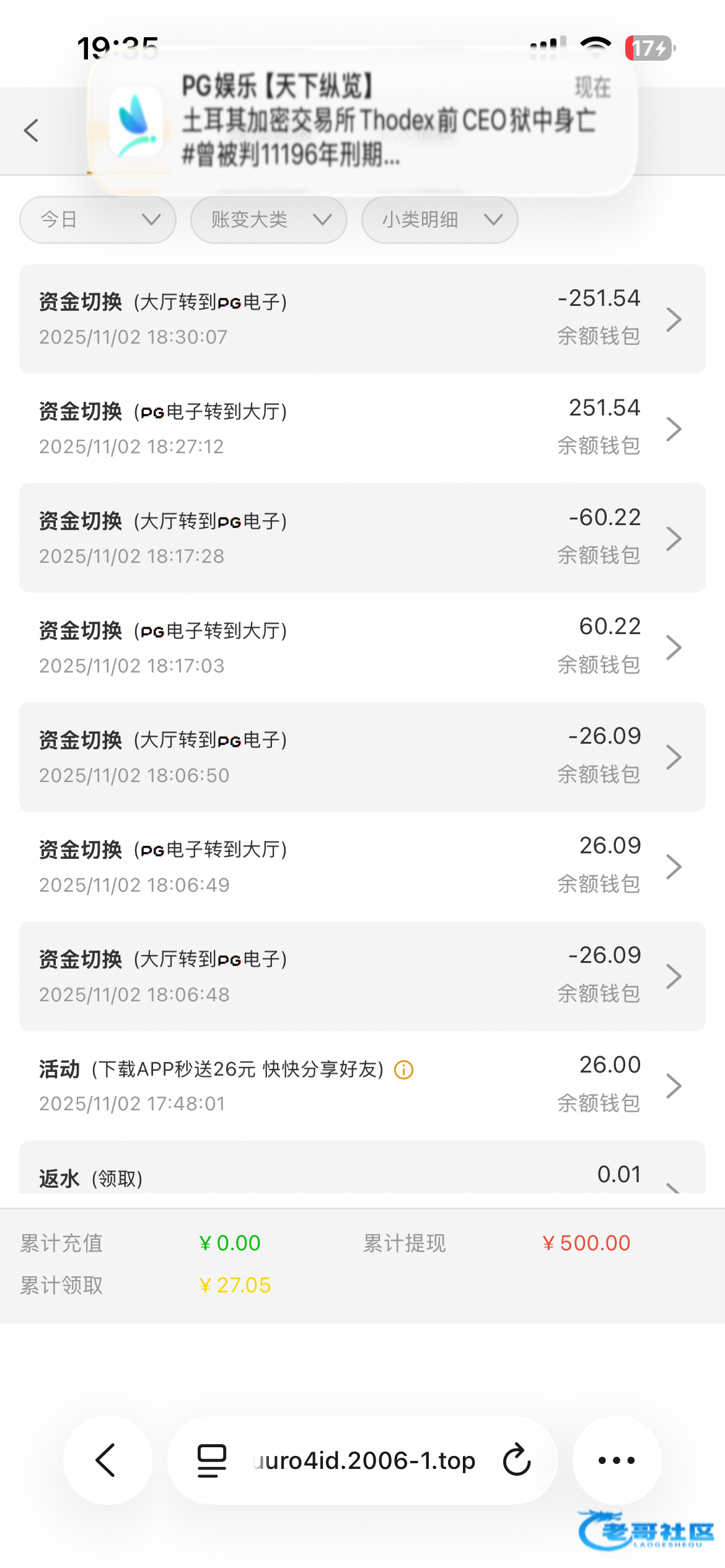Open the 251.54 transfer at 18:27:12
725x1568 pixels.
click(362, 429)
